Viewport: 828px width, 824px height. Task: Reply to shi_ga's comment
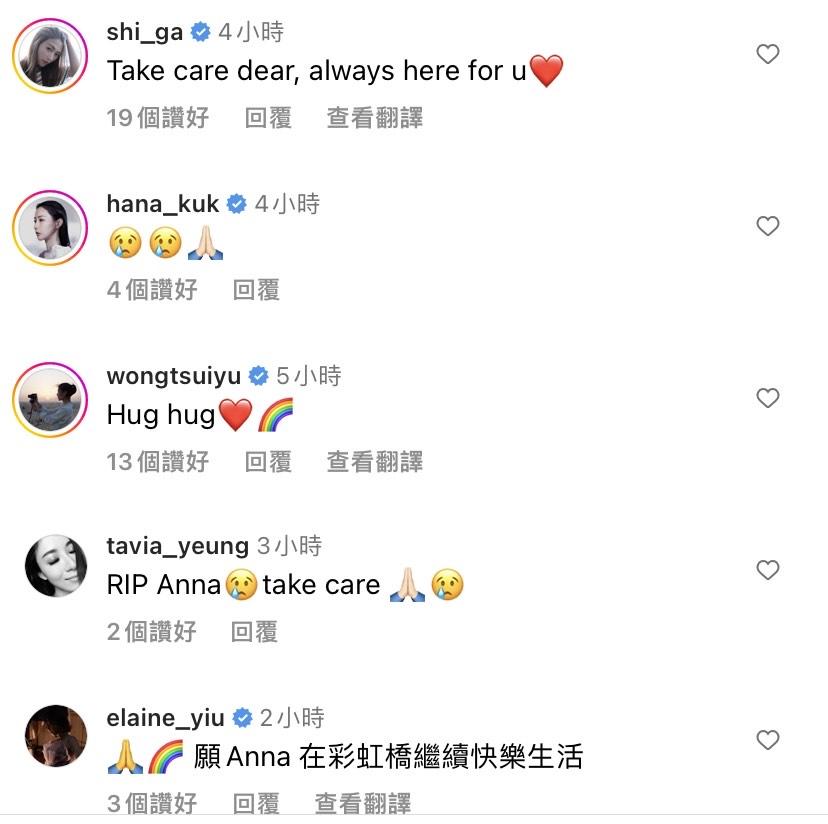click(268, 118)
